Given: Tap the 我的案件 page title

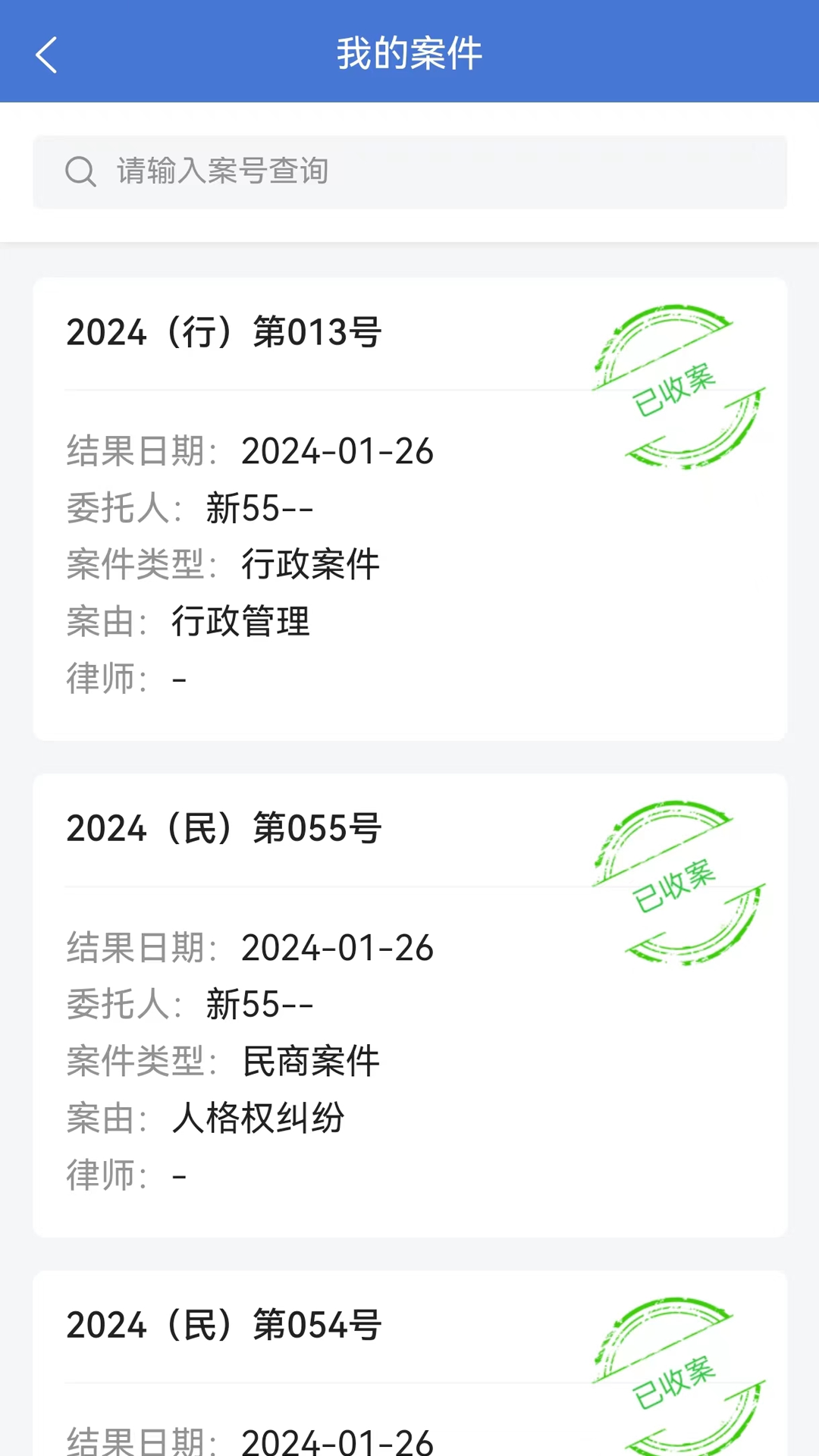Looking at the screenshot, I should pos(409,53).
